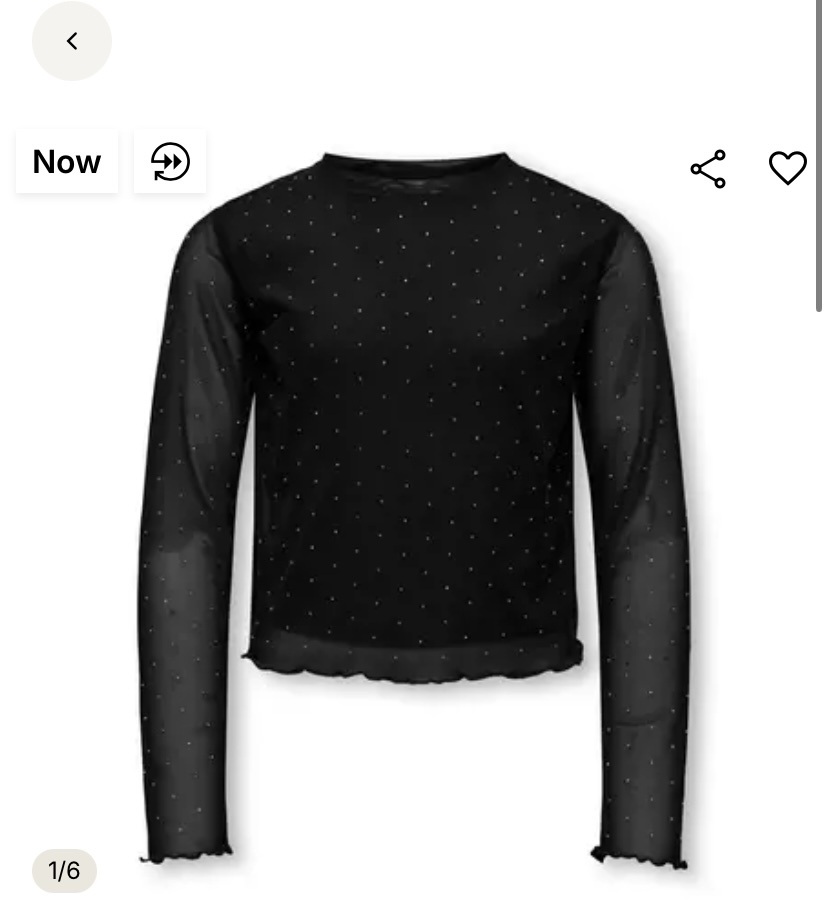Tap the Now badge

pos(67,162)
